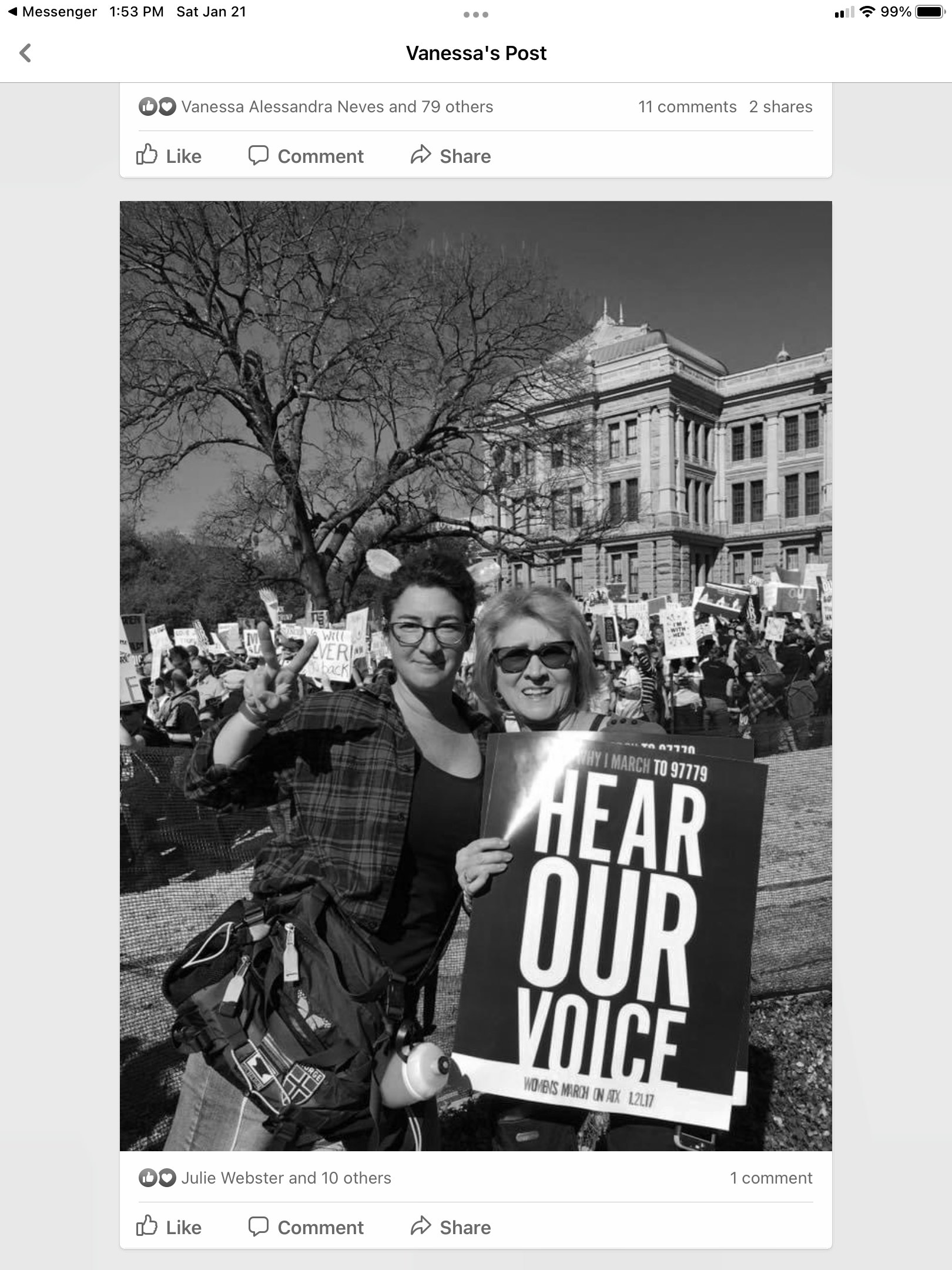Open the Hear Our Voice march photo
This screenshot has width=952, height=1270.
(x=475, y=676)
